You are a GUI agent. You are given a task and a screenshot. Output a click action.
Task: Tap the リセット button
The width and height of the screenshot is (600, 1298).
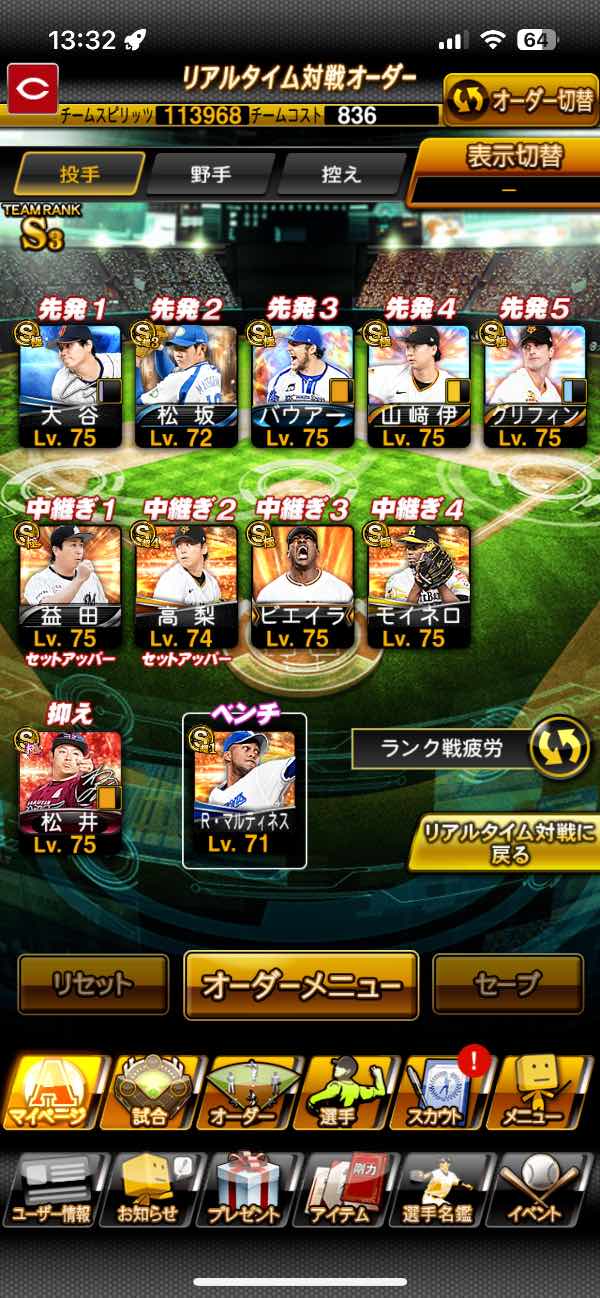tap(93, 984)
